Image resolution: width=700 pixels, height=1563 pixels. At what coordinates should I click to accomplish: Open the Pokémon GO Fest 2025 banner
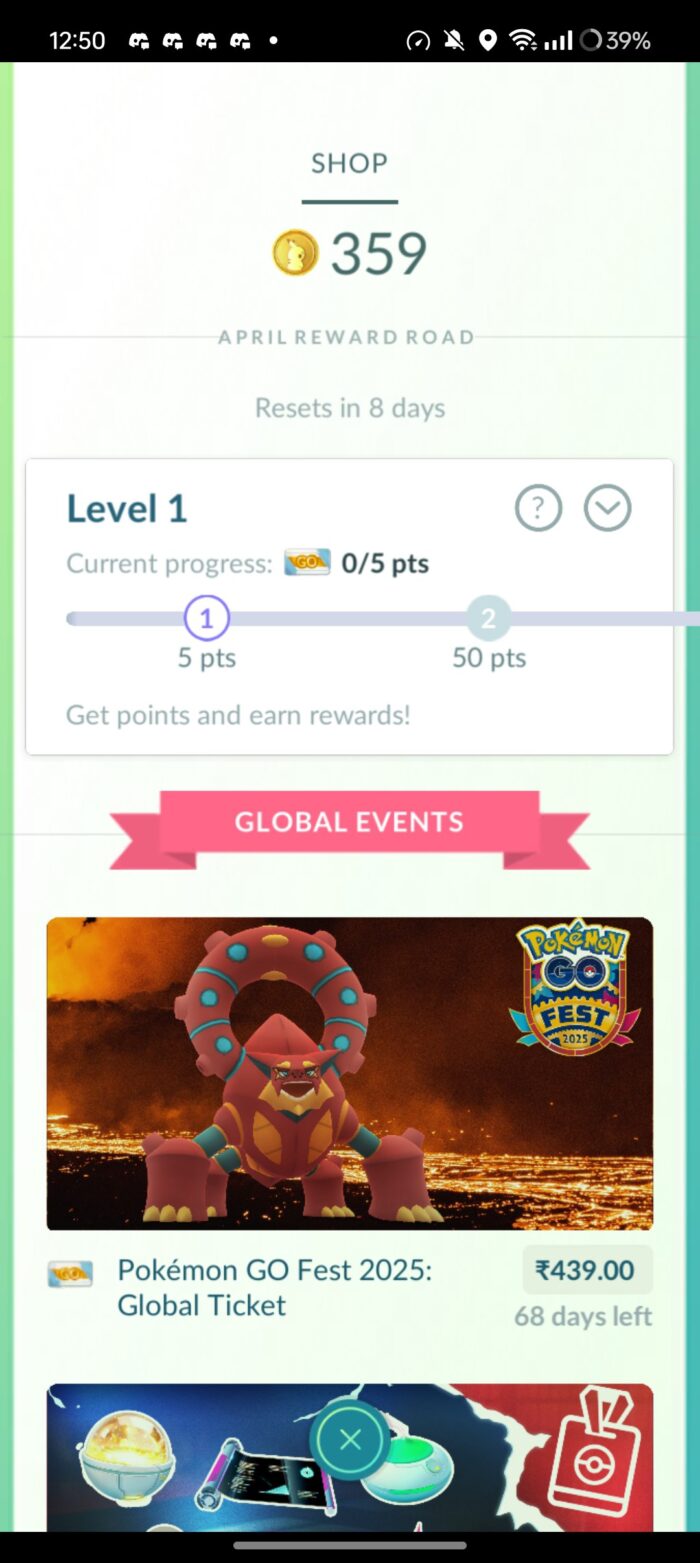[349, 1073]
